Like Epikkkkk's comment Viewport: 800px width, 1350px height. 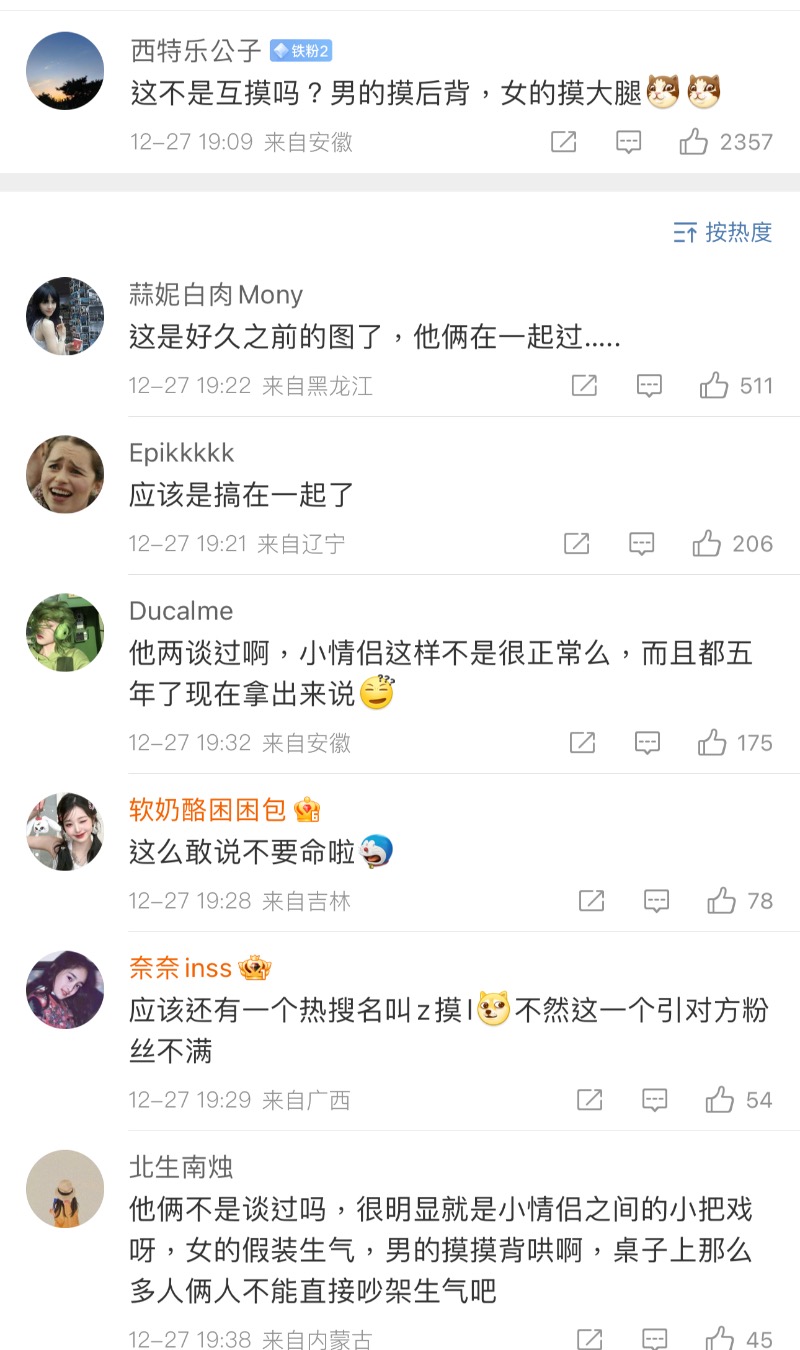tap(707, 543)
